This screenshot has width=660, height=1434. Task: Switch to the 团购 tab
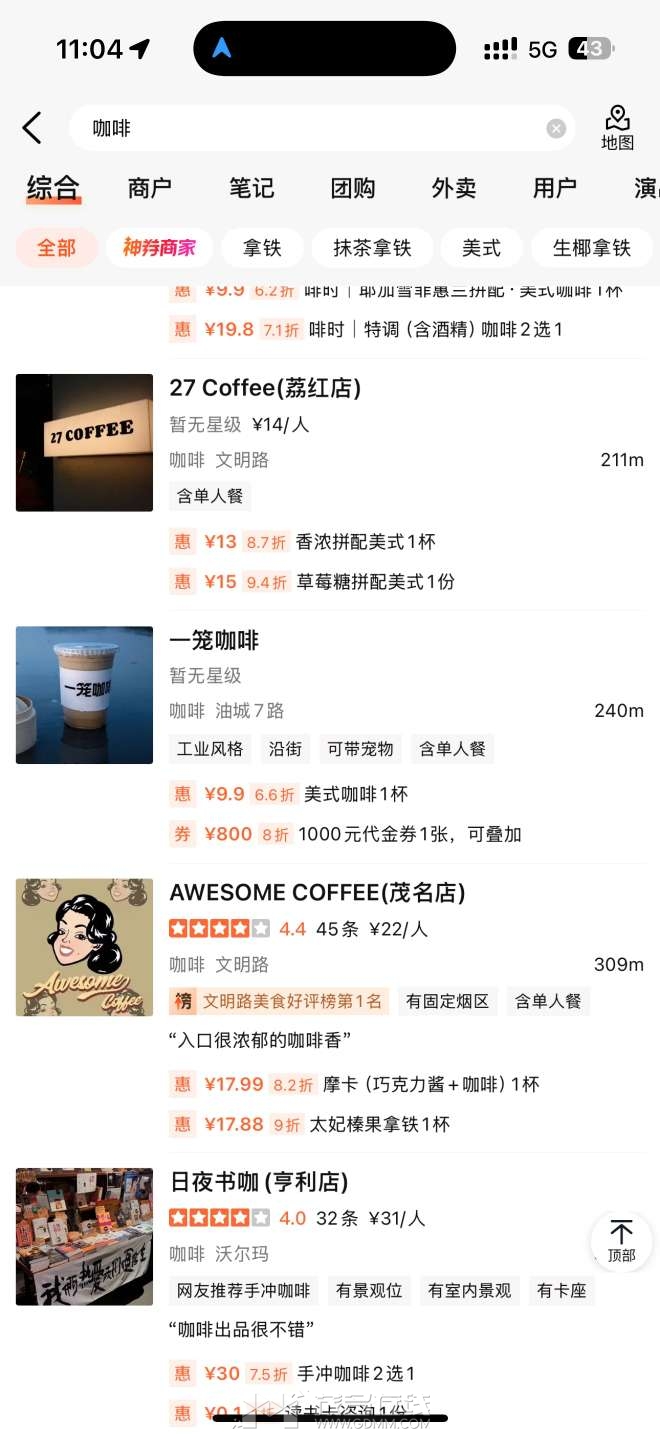(353, 188)
